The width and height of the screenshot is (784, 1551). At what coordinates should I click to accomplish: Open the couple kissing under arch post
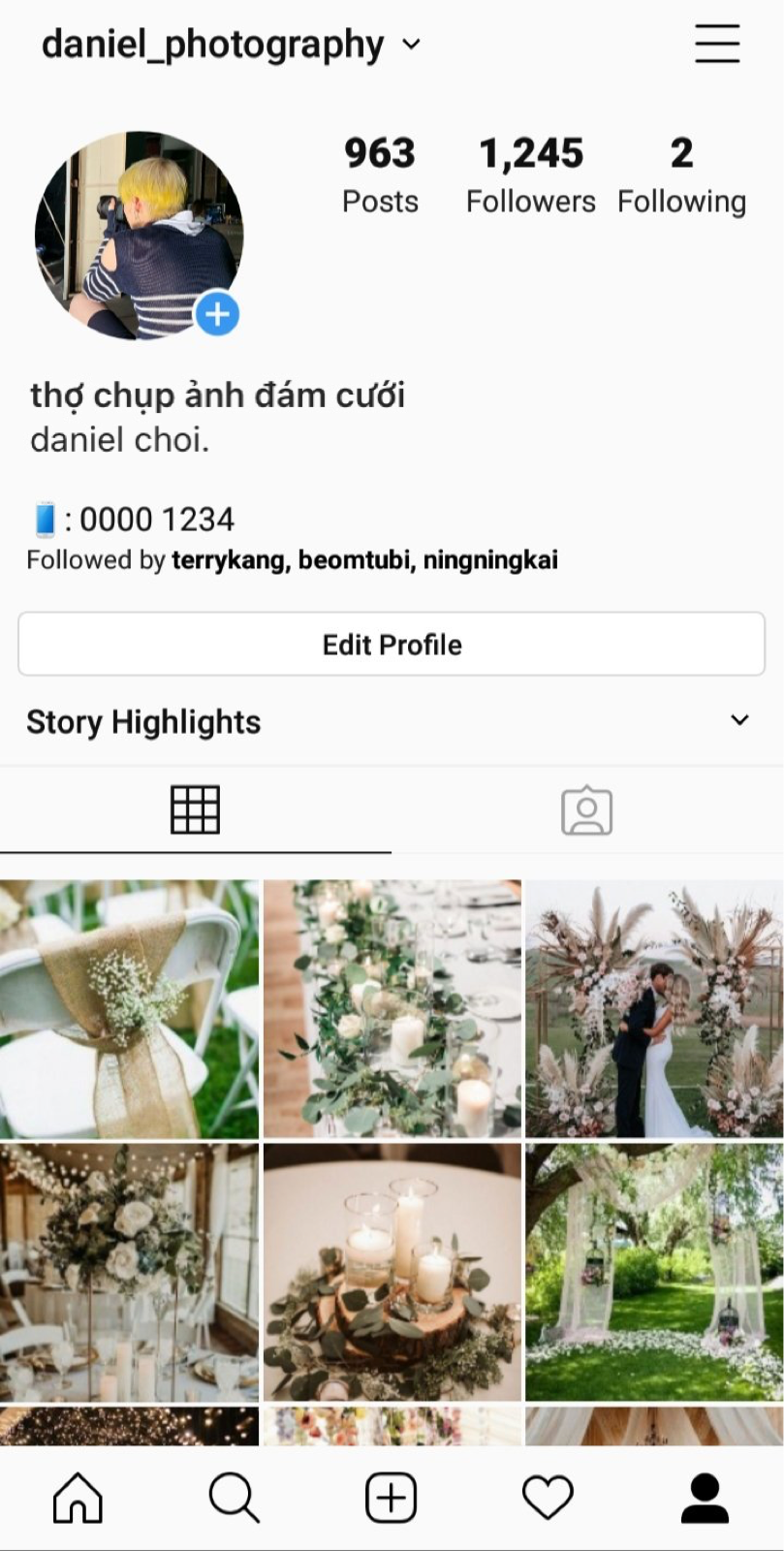tap(654, 1008)
